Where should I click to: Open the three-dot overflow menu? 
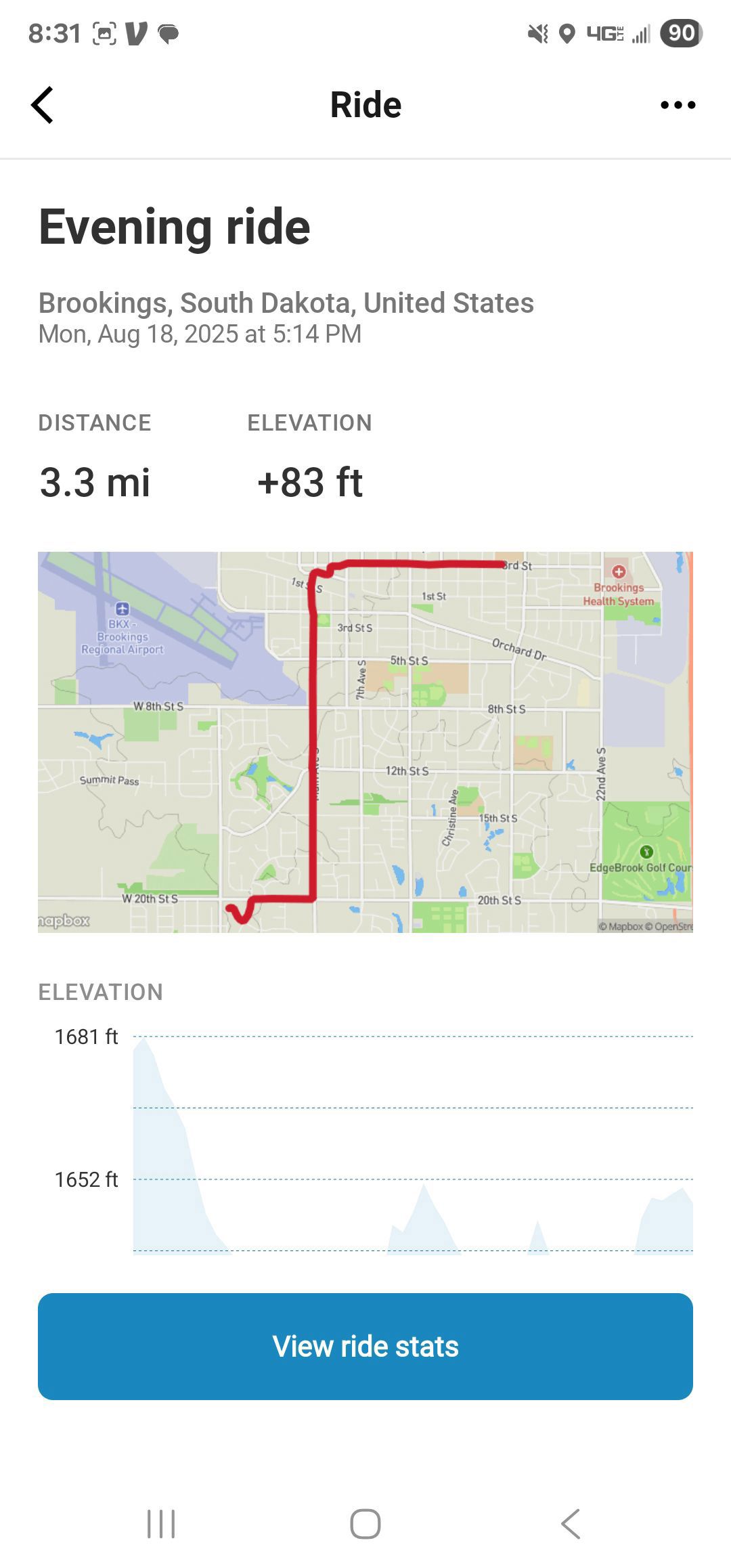[x=678, y=105]
